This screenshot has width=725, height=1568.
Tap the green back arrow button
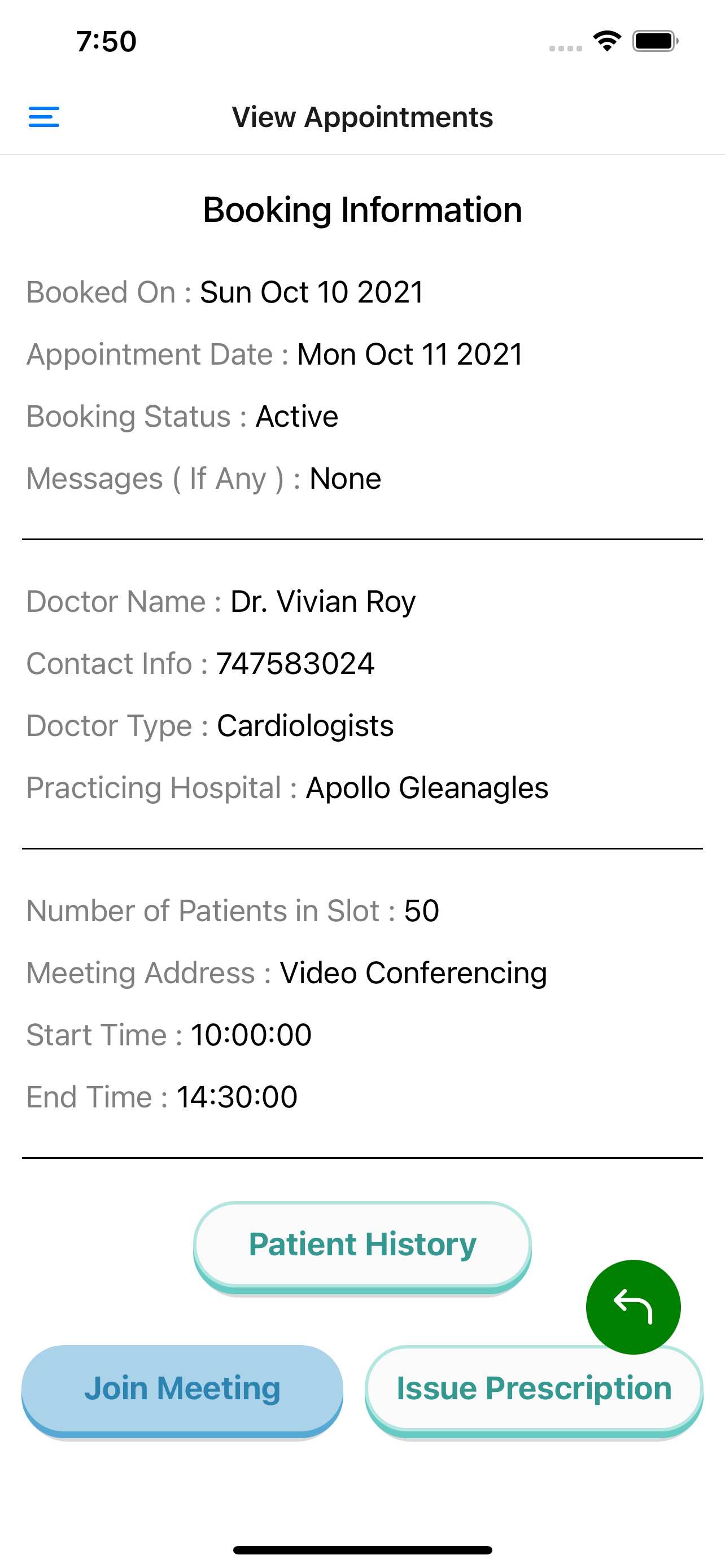pos(632,1306)
